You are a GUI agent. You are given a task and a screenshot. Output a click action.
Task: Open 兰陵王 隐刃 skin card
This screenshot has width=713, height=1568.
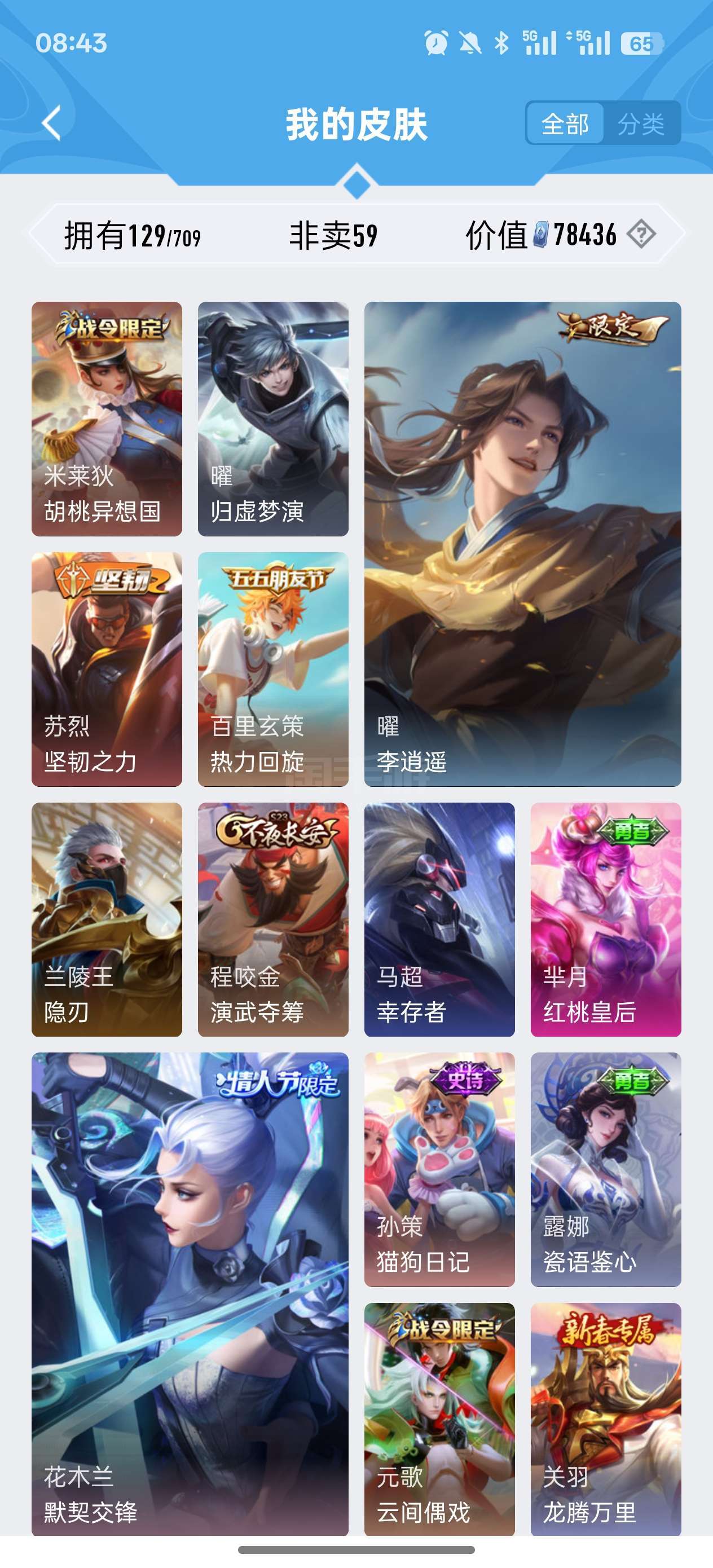coord(107,919)
